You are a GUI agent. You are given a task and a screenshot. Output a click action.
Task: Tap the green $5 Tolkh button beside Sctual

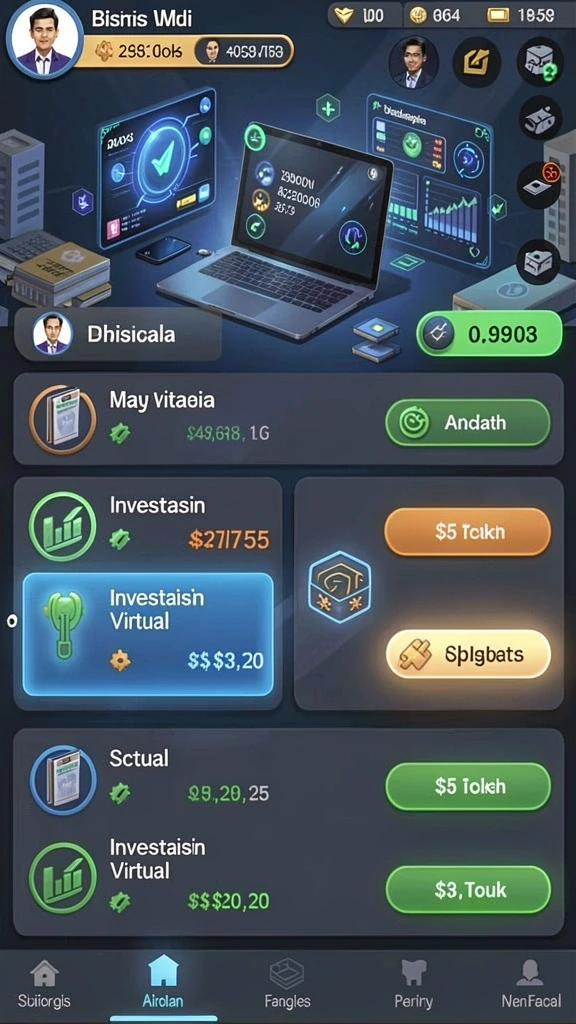(x=468, y=786)
